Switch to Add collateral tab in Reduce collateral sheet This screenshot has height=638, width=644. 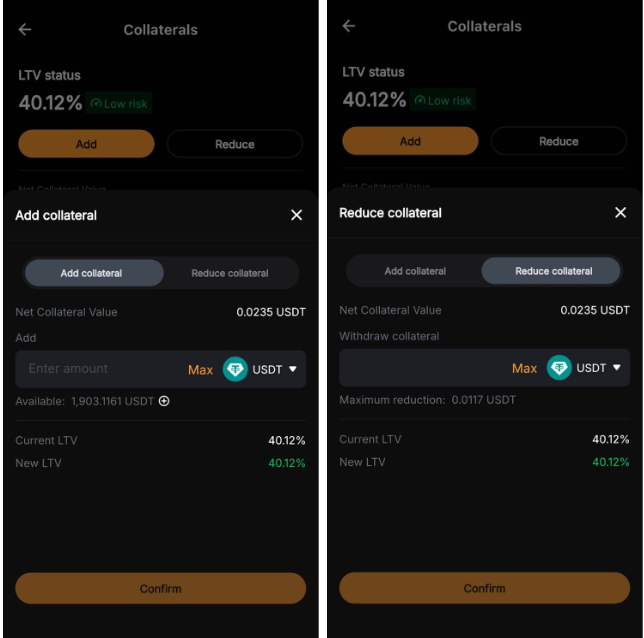click(x=416, y=271)
